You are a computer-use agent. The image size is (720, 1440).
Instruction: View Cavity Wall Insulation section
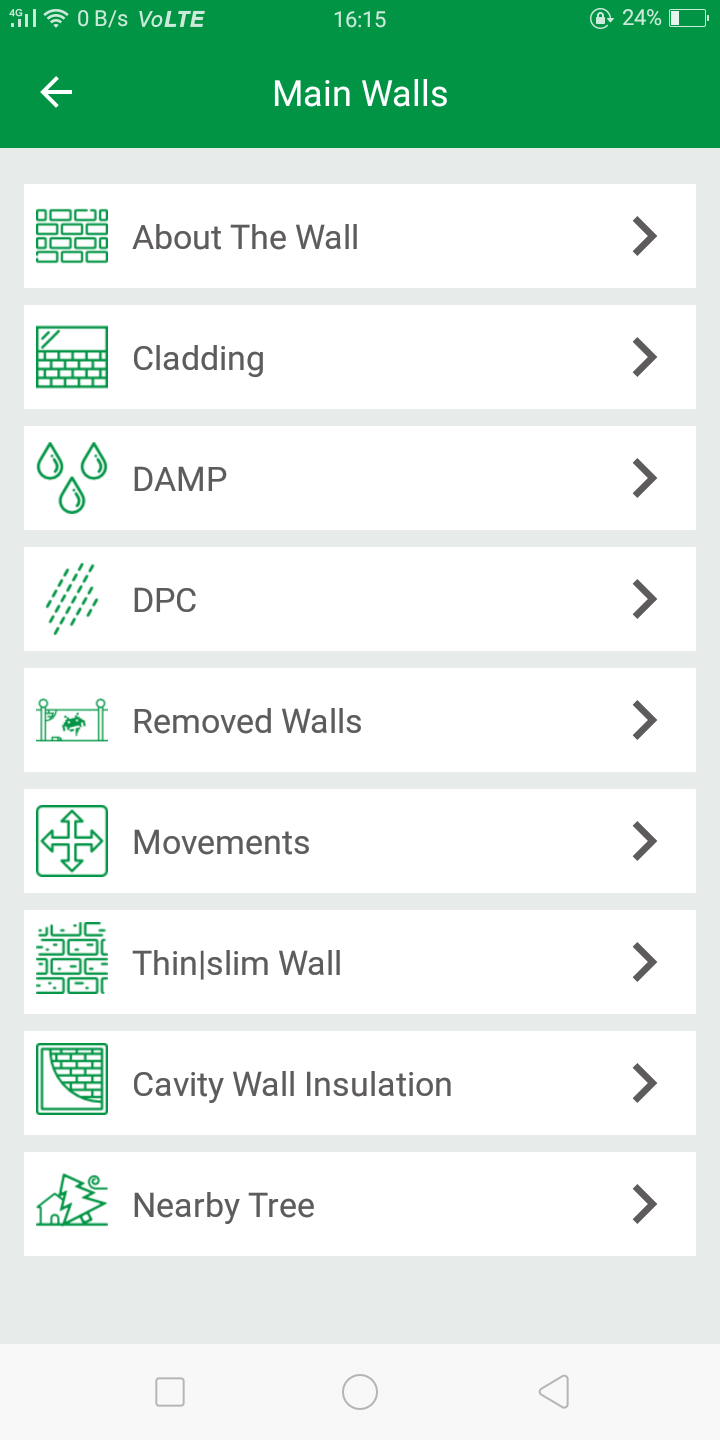360,1084
